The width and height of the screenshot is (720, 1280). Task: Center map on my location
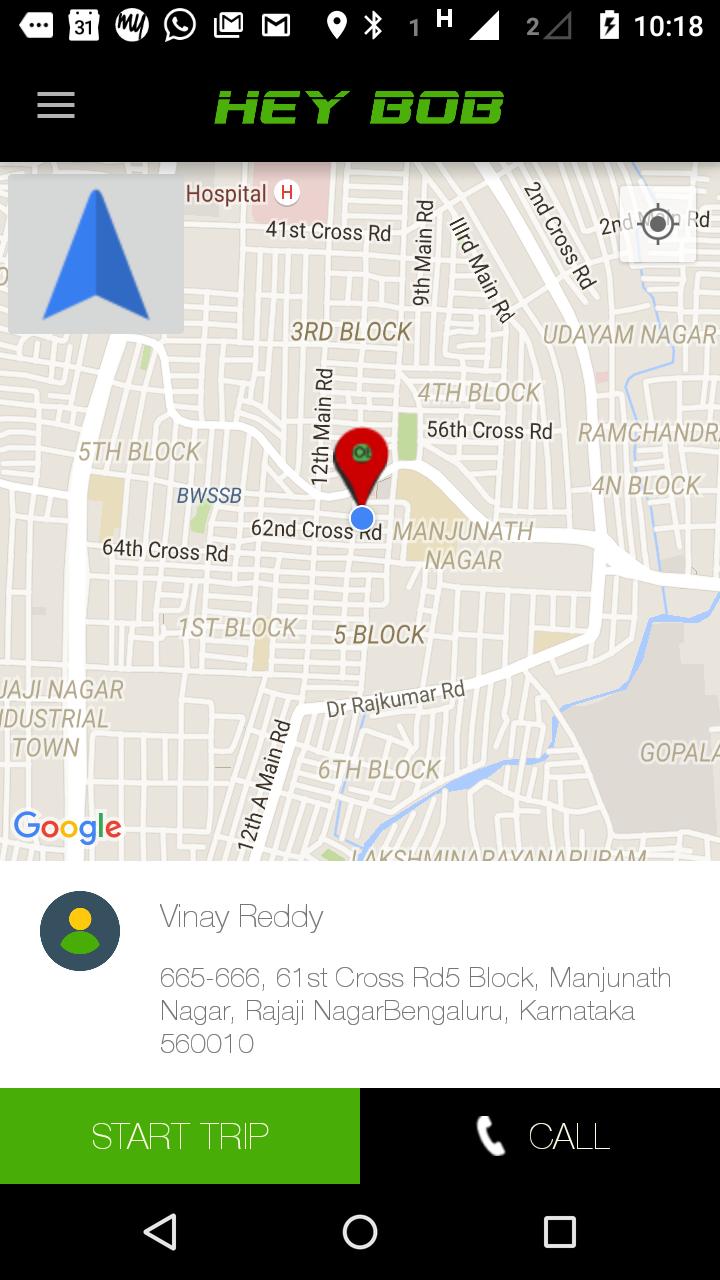pyautogui.click(x=657, y=224)
